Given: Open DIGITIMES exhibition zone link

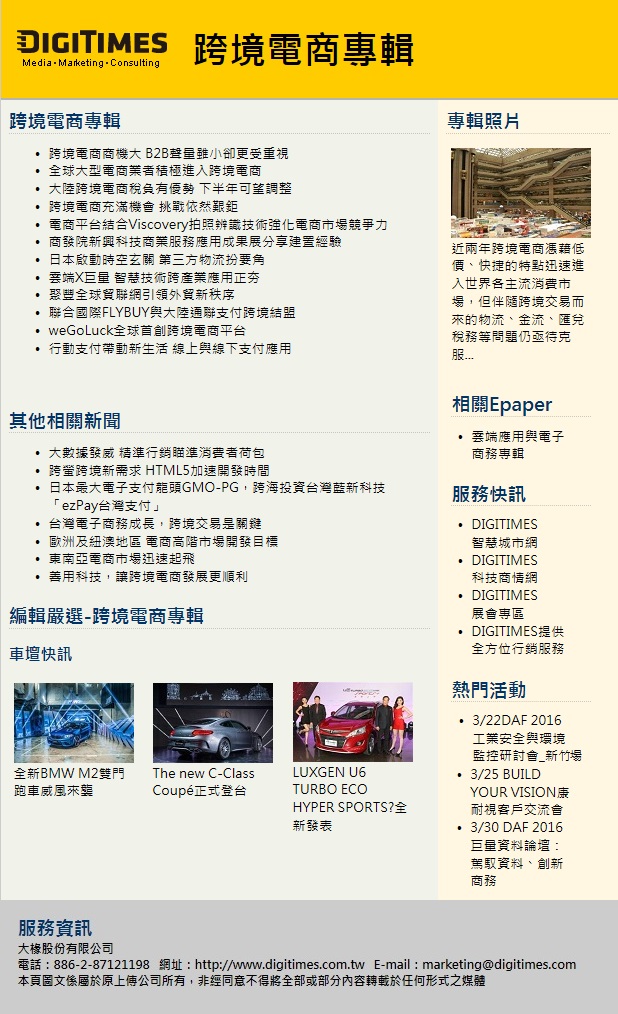Looking at the screenshot, I should pyautogui.click(x=504, y=604).
